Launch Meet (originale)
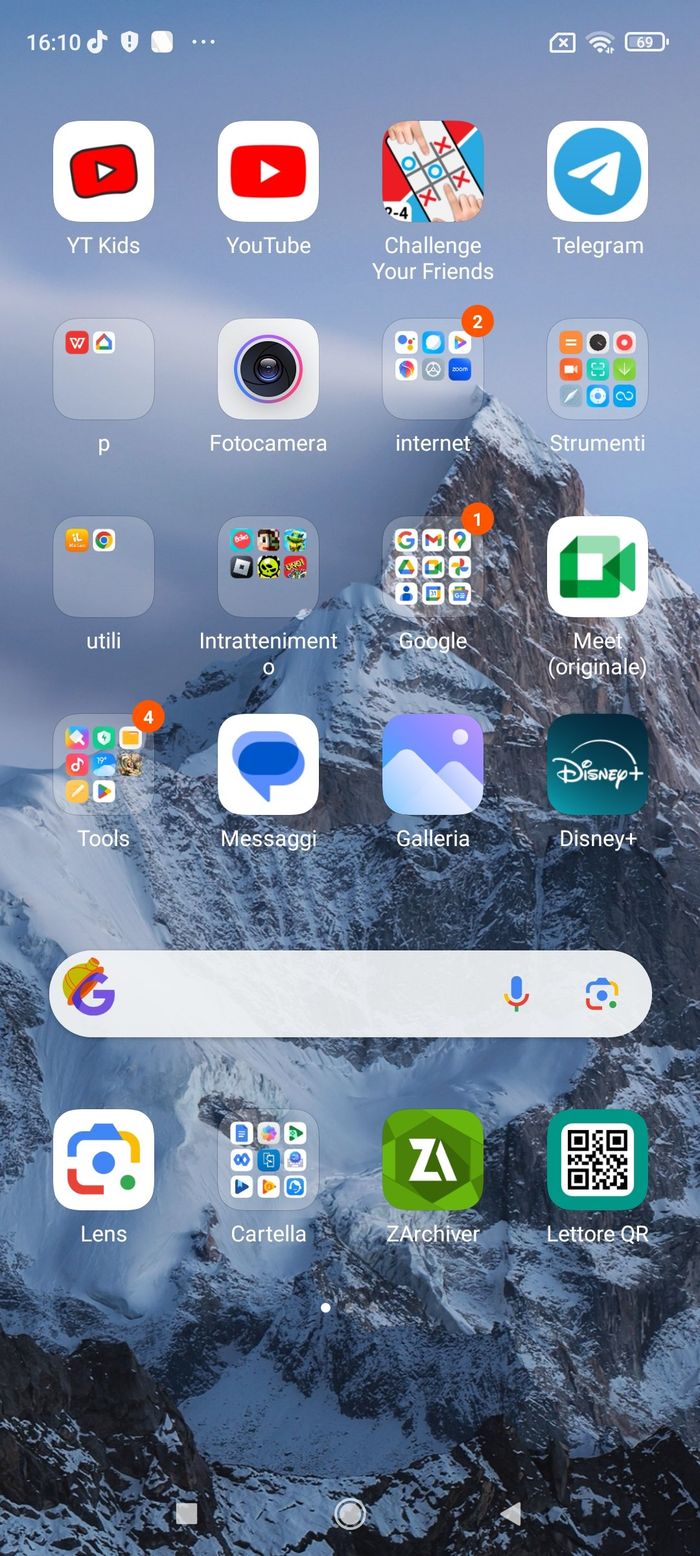 (597, 566)
